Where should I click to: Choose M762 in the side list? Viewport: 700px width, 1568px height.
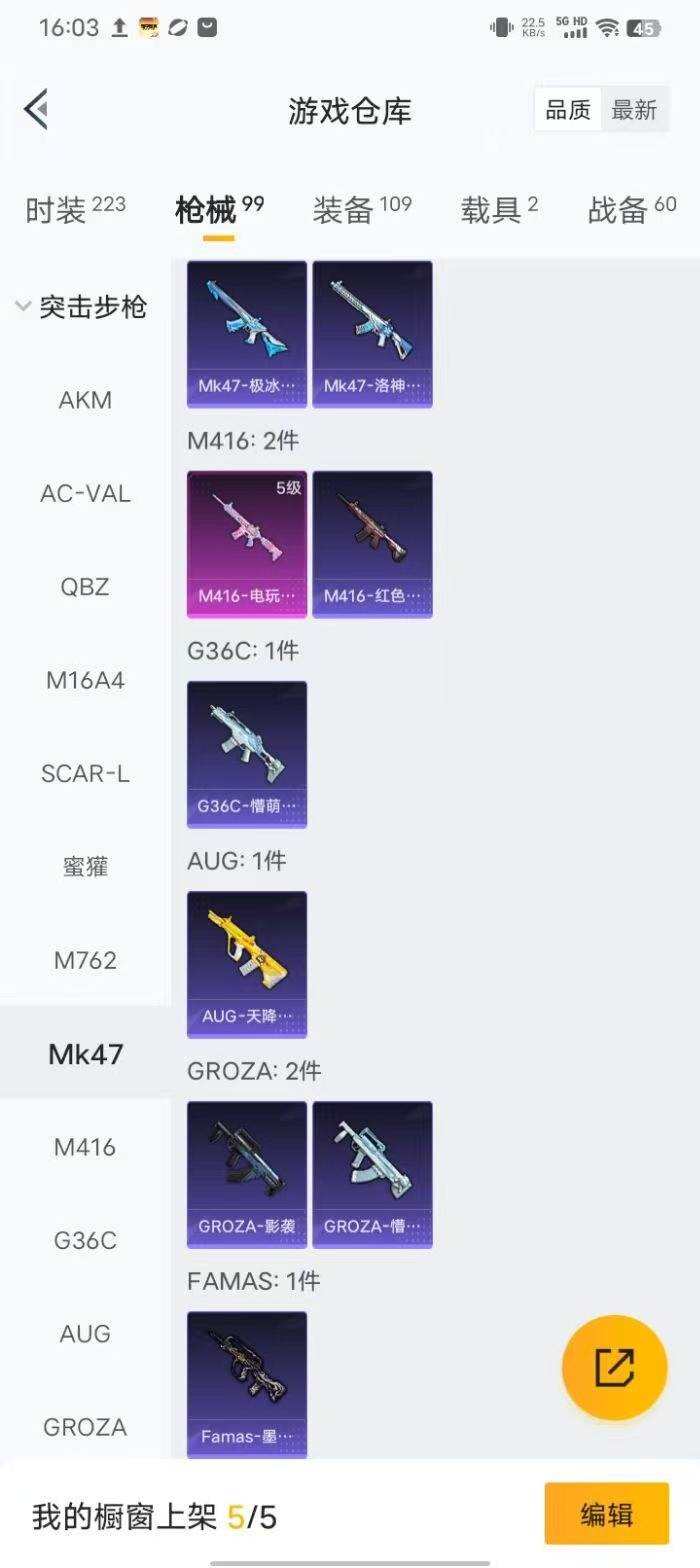85,960
